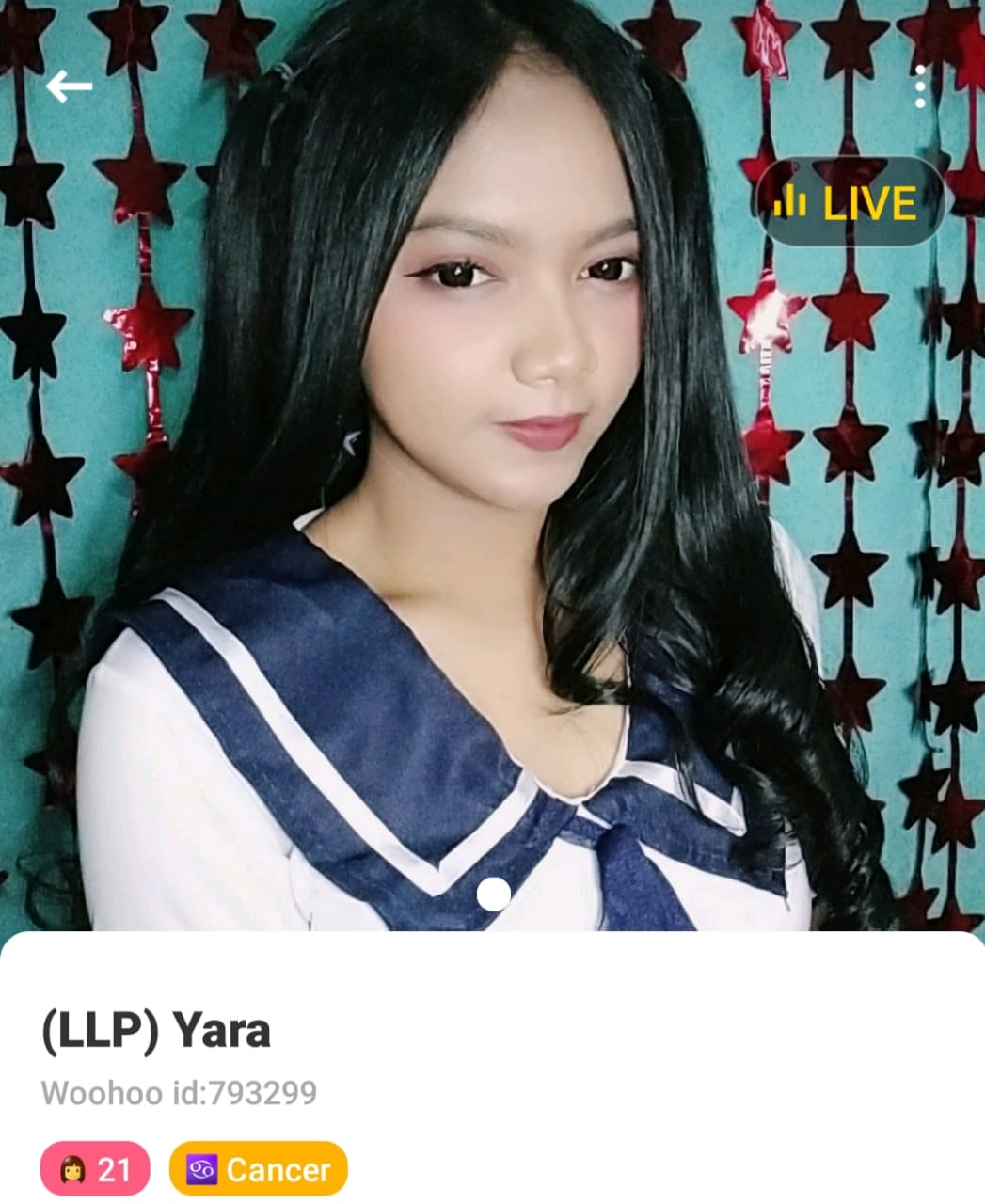Screen dimensions: 985x1204
Task: Join Yara's LIVE stream
Action: (x=848, y=202)
